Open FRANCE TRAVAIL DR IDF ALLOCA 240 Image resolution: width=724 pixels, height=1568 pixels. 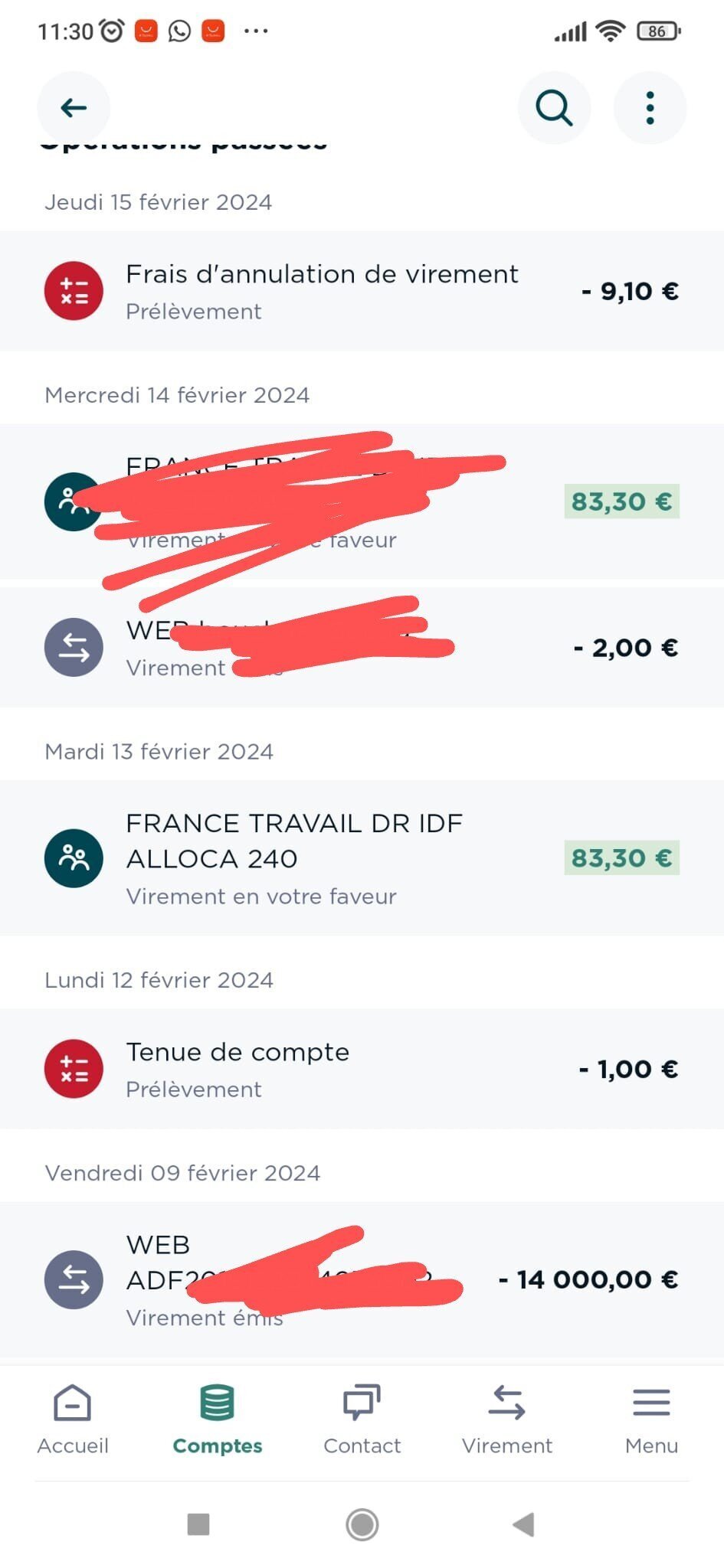362,857
